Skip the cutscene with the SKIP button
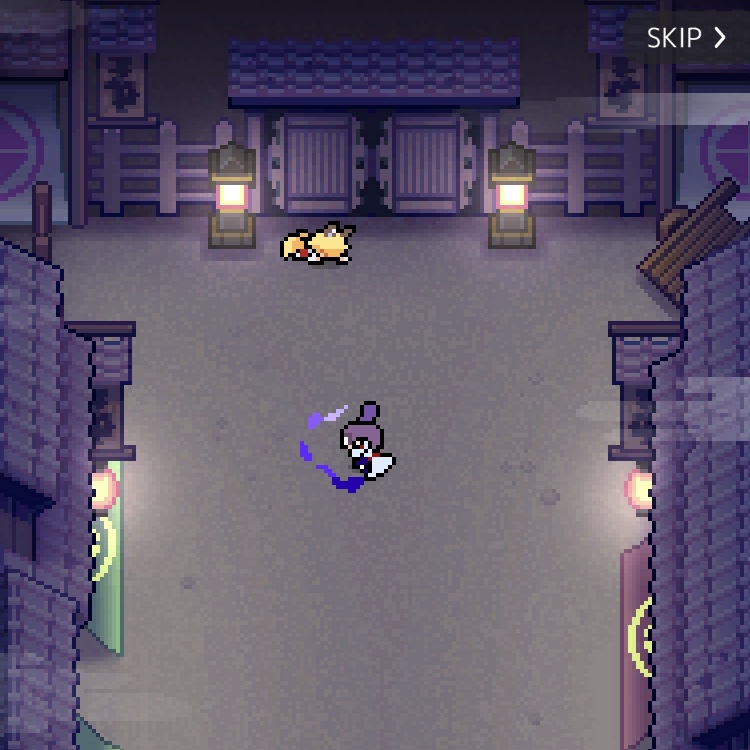Image resolution: width=750 pixels, height=750 pixels. pyautogui.click(x=686, y=38)
